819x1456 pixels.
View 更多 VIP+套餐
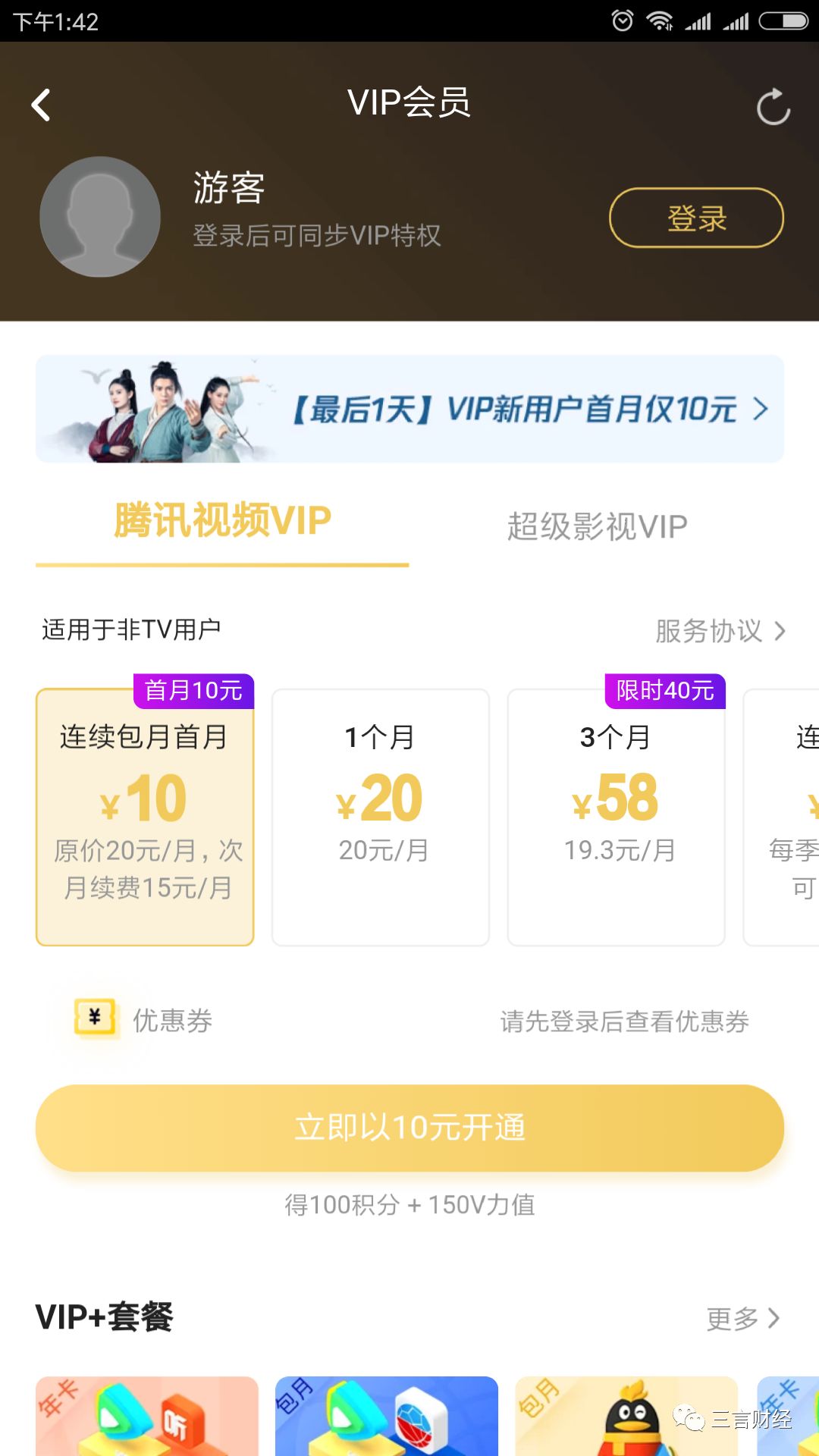[x=742, y=1319]
